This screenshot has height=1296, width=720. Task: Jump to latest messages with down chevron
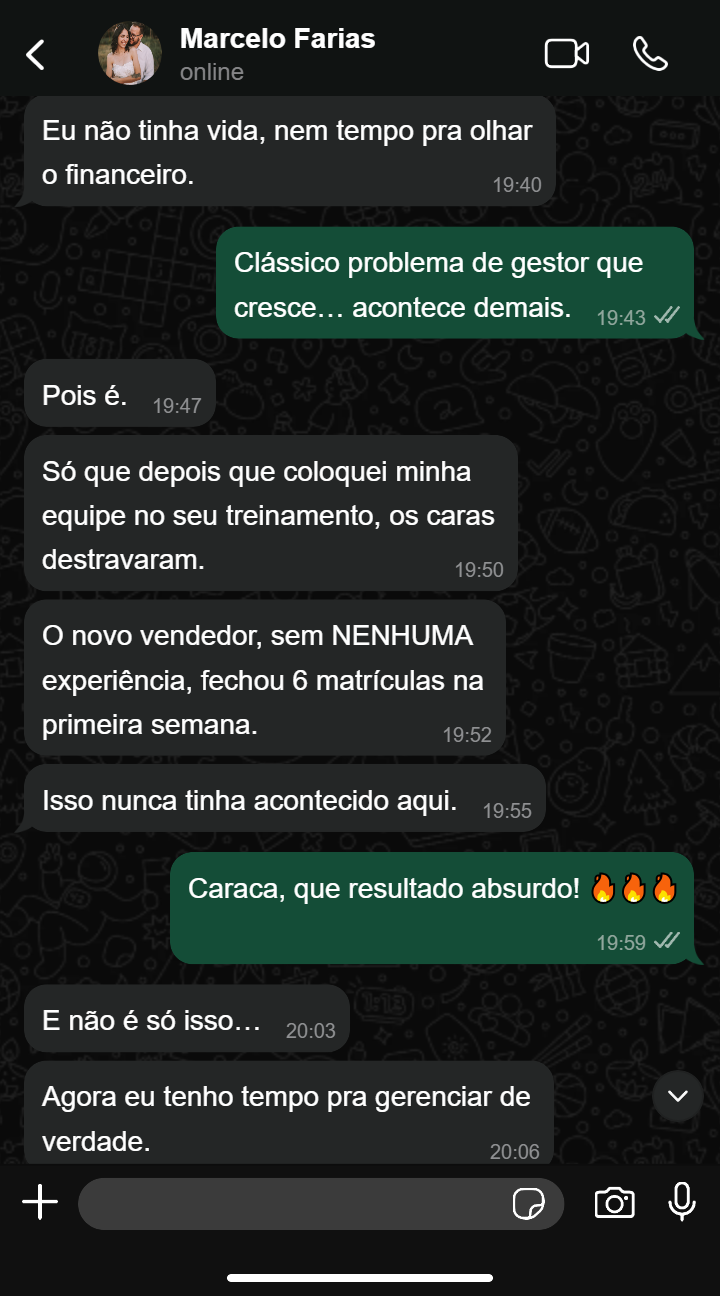678,1096
